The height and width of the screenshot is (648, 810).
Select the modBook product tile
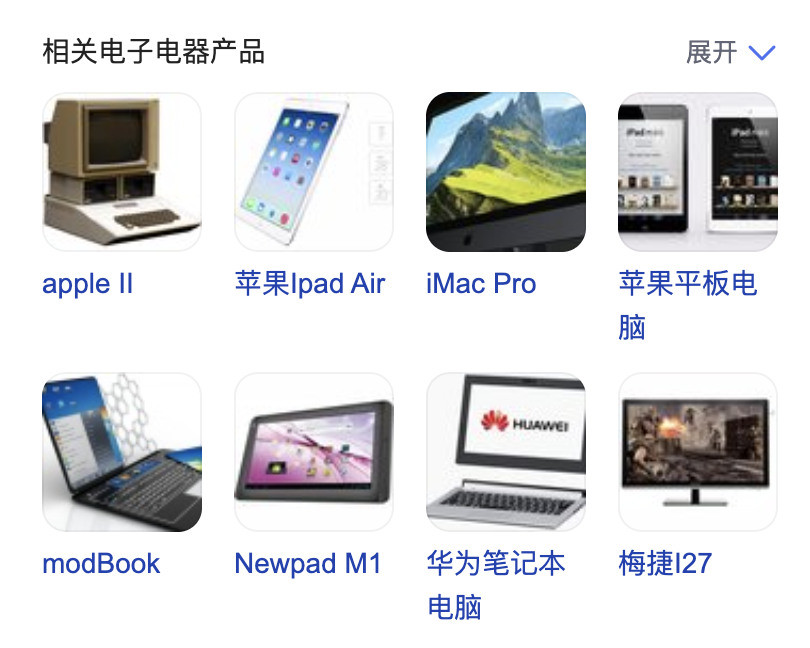pos(122,452)
